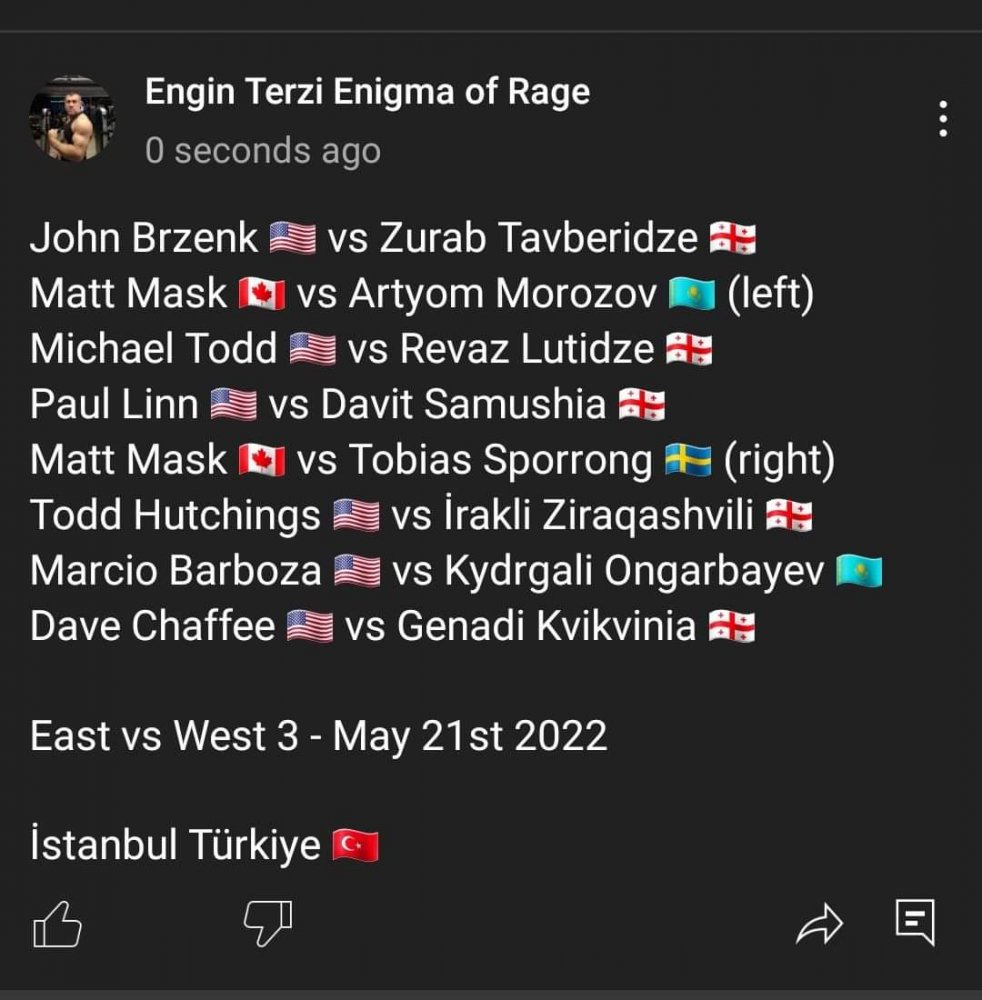Open the post's three-dot overflow menu
Image resolution: width=982 pixels, height=1000 pixels.
[x=942, y=119]
